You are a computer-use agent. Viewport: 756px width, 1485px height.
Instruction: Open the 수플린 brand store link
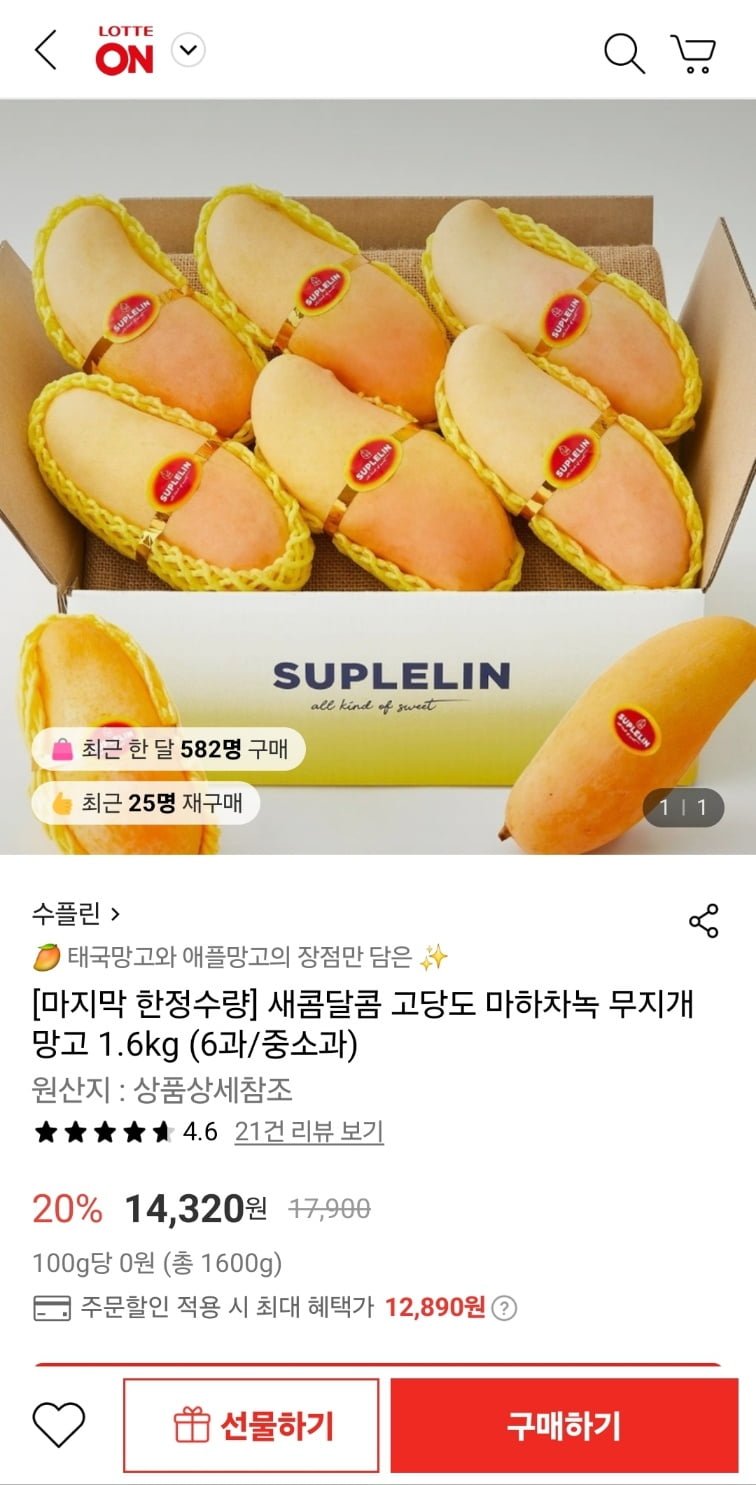(76, 913)
